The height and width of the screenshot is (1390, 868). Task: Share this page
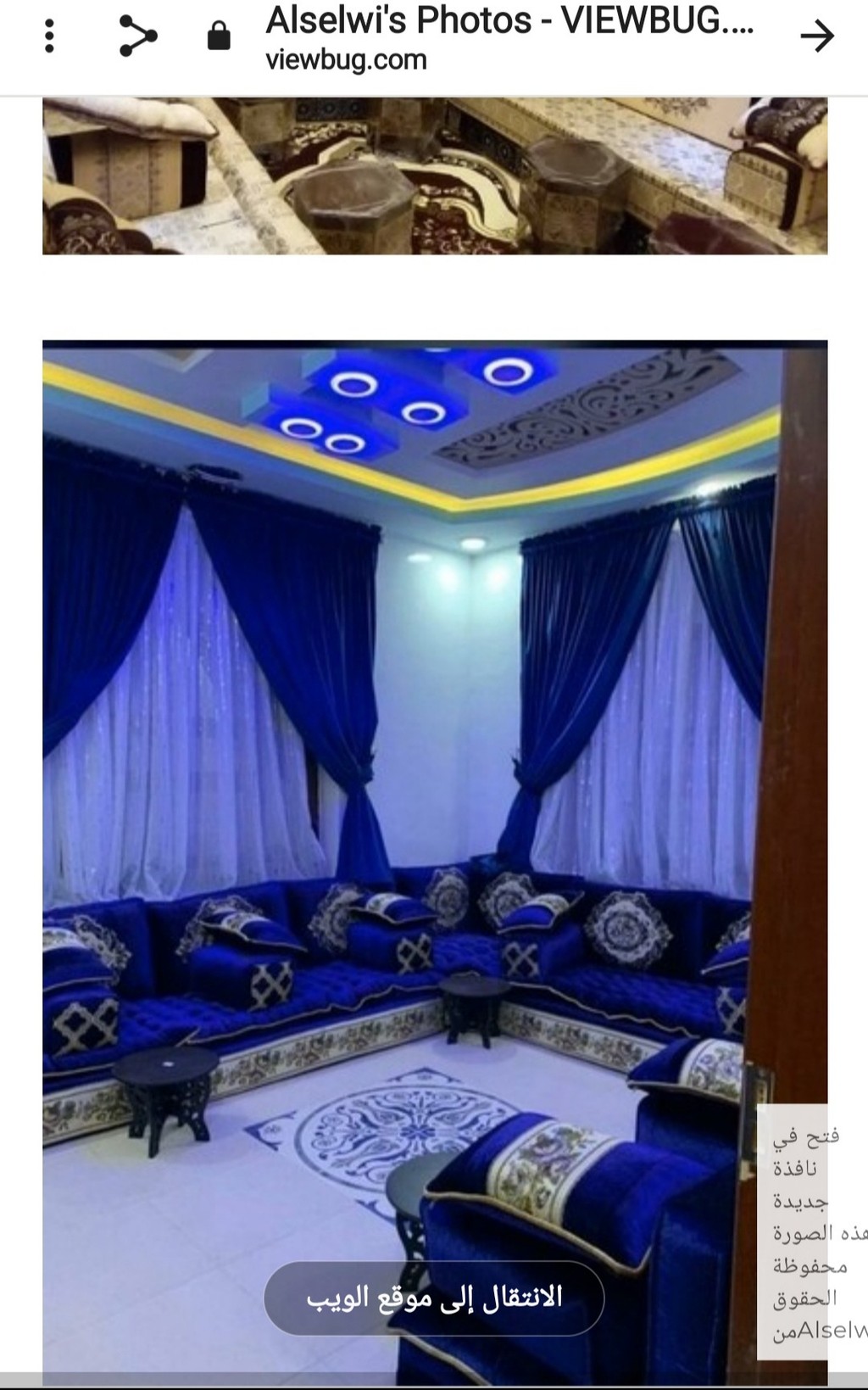click(137, 36)
